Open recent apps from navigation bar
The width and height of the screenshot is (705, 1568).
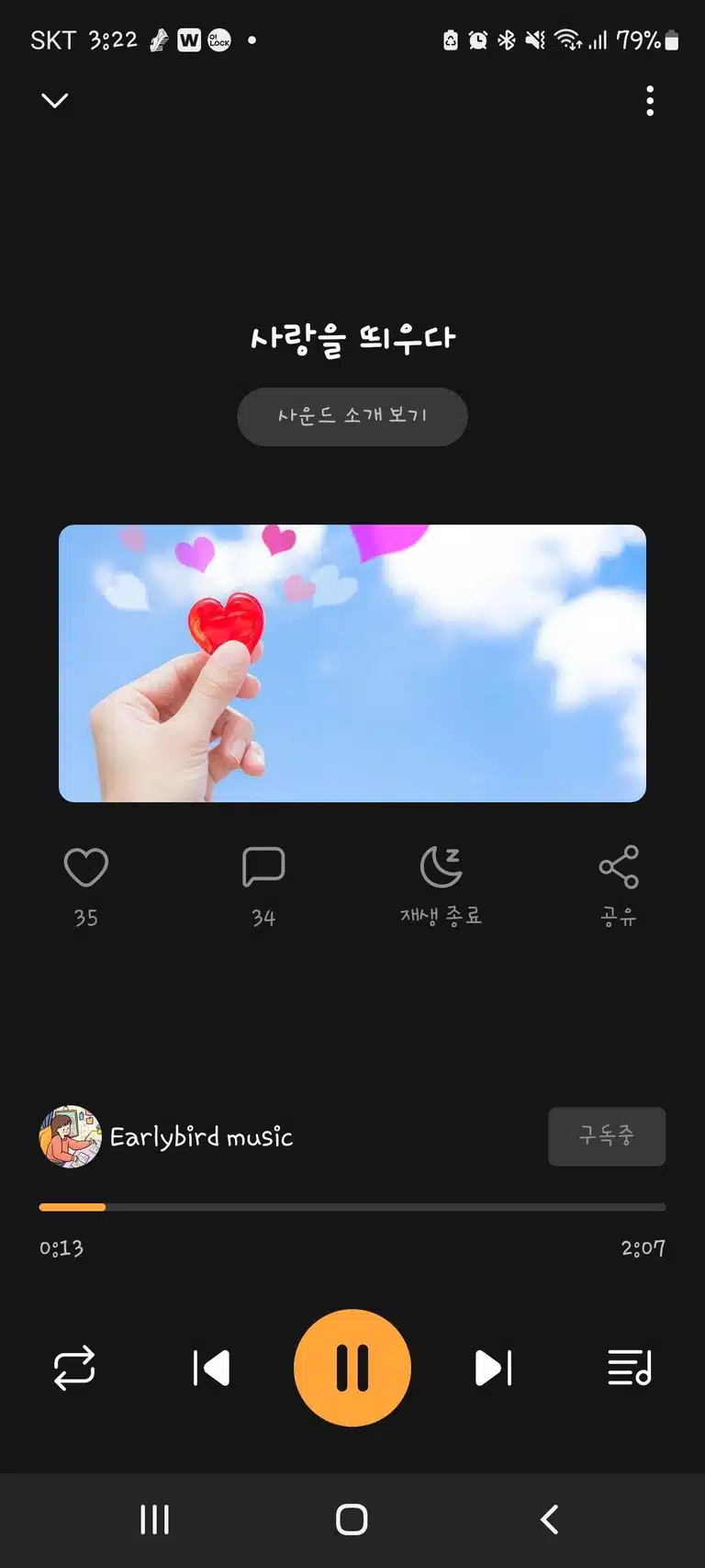155,1519
